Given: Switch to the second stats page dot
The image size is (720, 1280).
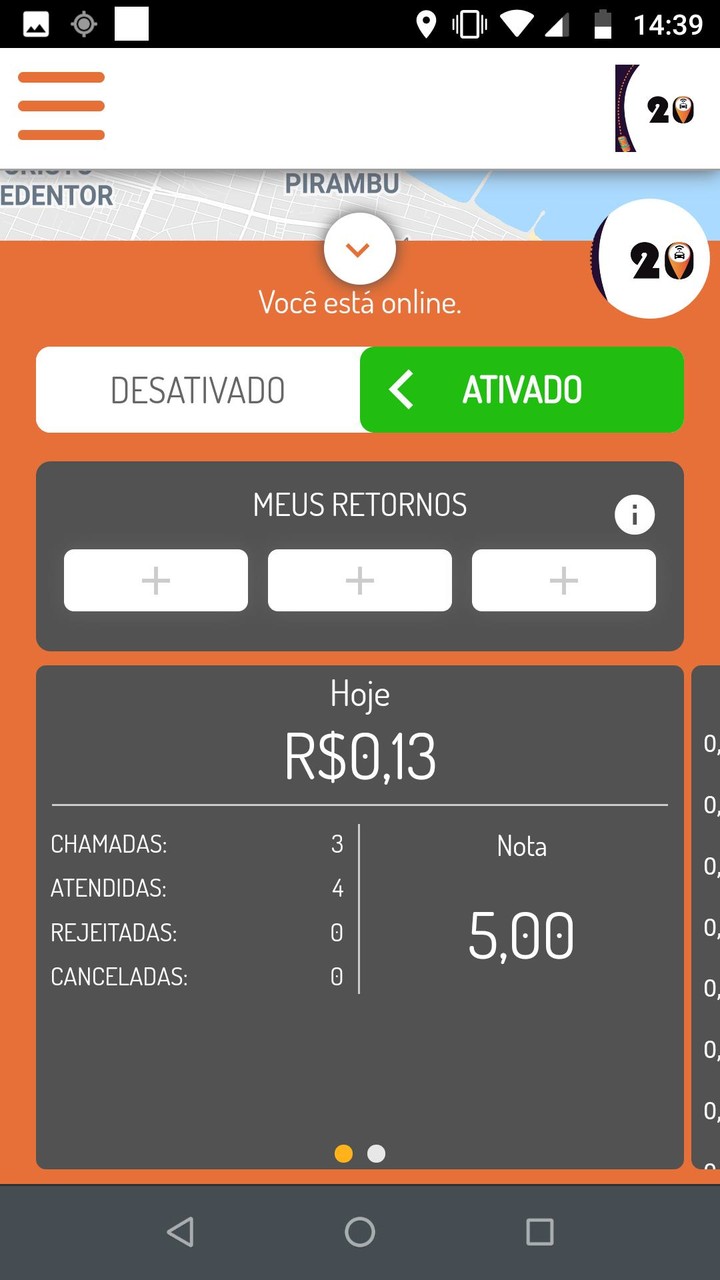Looking at the screenshot, I should tap(376, 1153).
